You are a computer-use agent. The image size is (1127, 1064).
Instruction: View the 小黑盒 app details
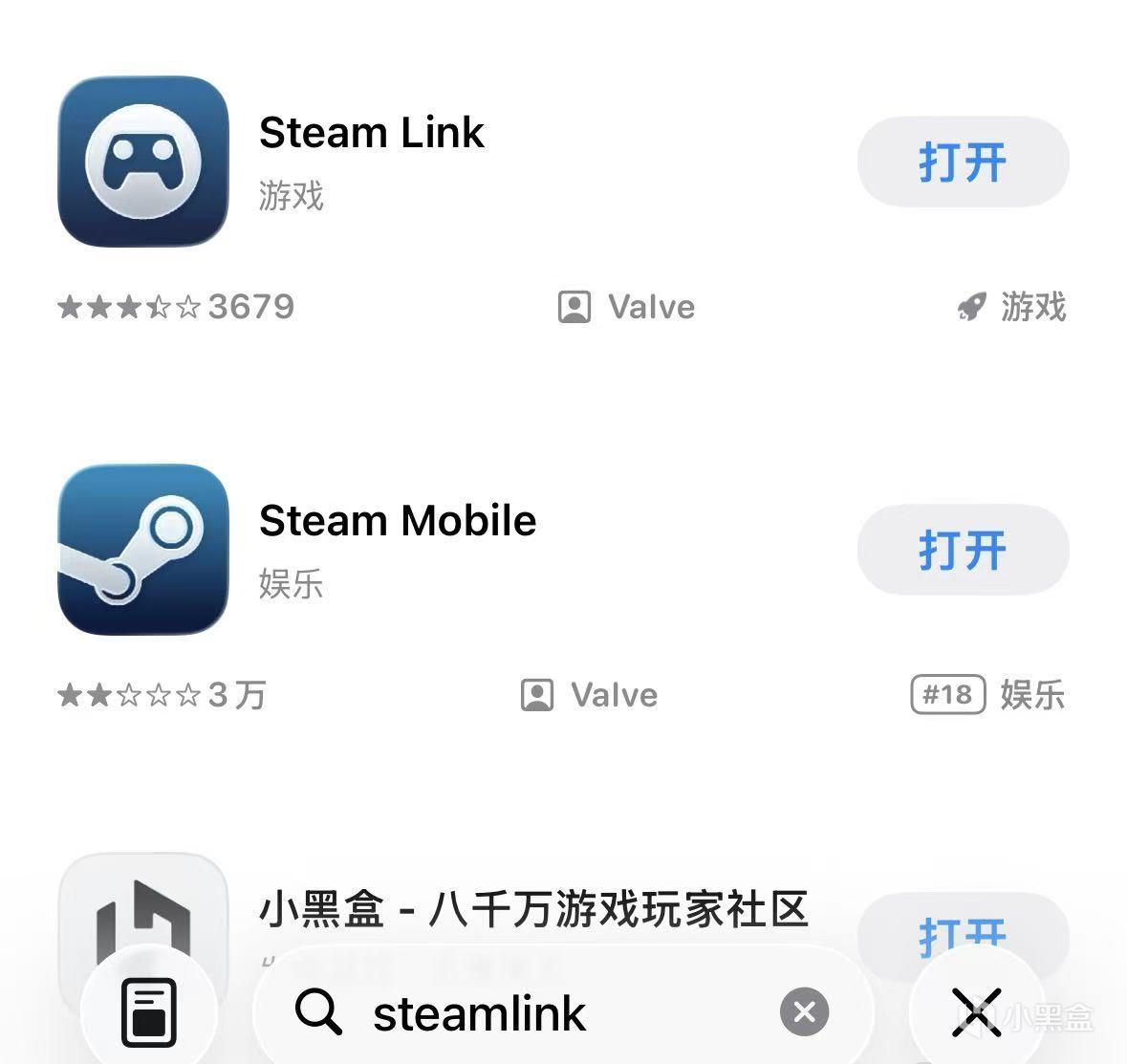(x=532, y=908)
